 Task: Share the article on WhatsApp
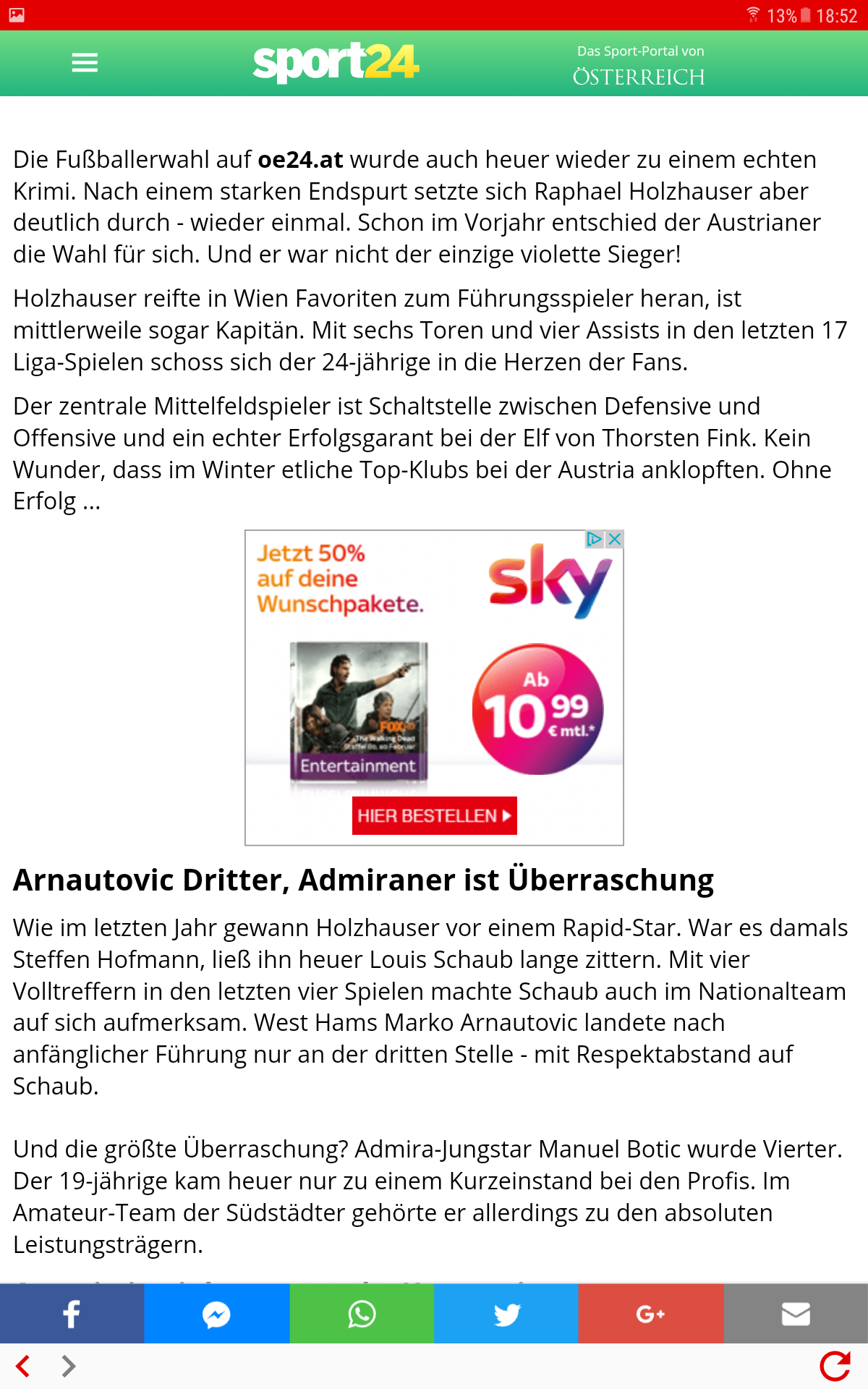(x=362, y=1314)
